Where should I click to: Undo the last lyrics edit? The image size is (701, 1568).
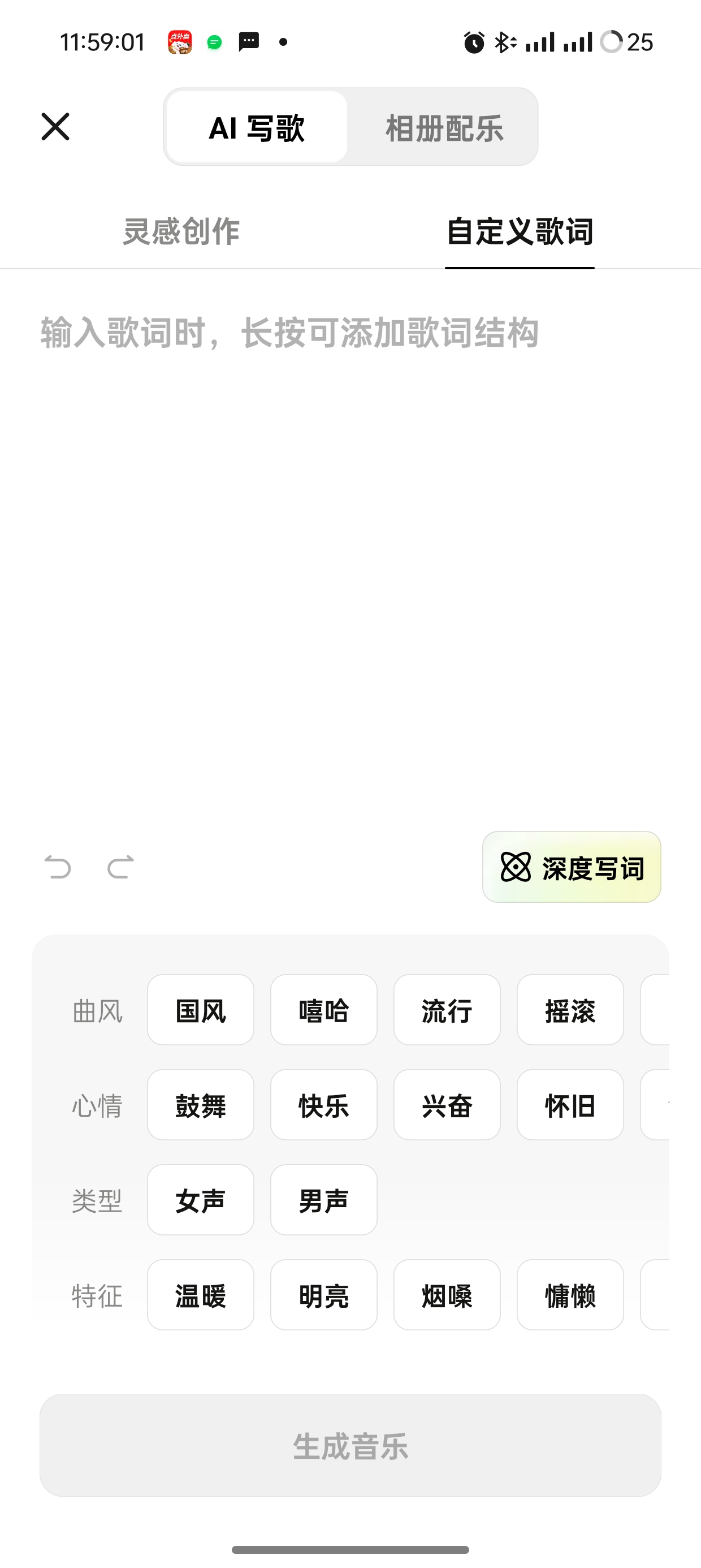point(58,867)
